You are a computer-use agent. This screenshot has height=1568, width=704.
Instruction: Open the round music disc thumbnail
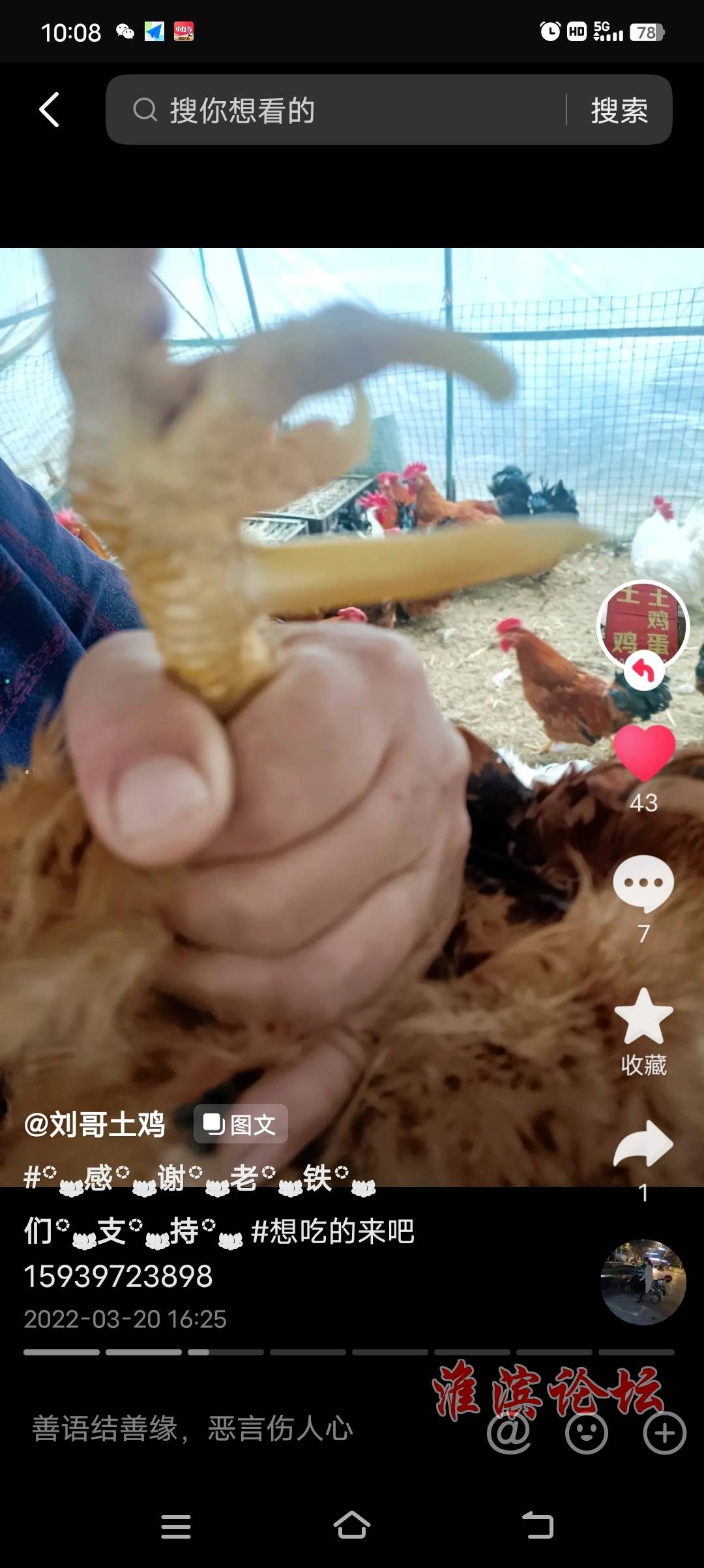coord(643,1282)
